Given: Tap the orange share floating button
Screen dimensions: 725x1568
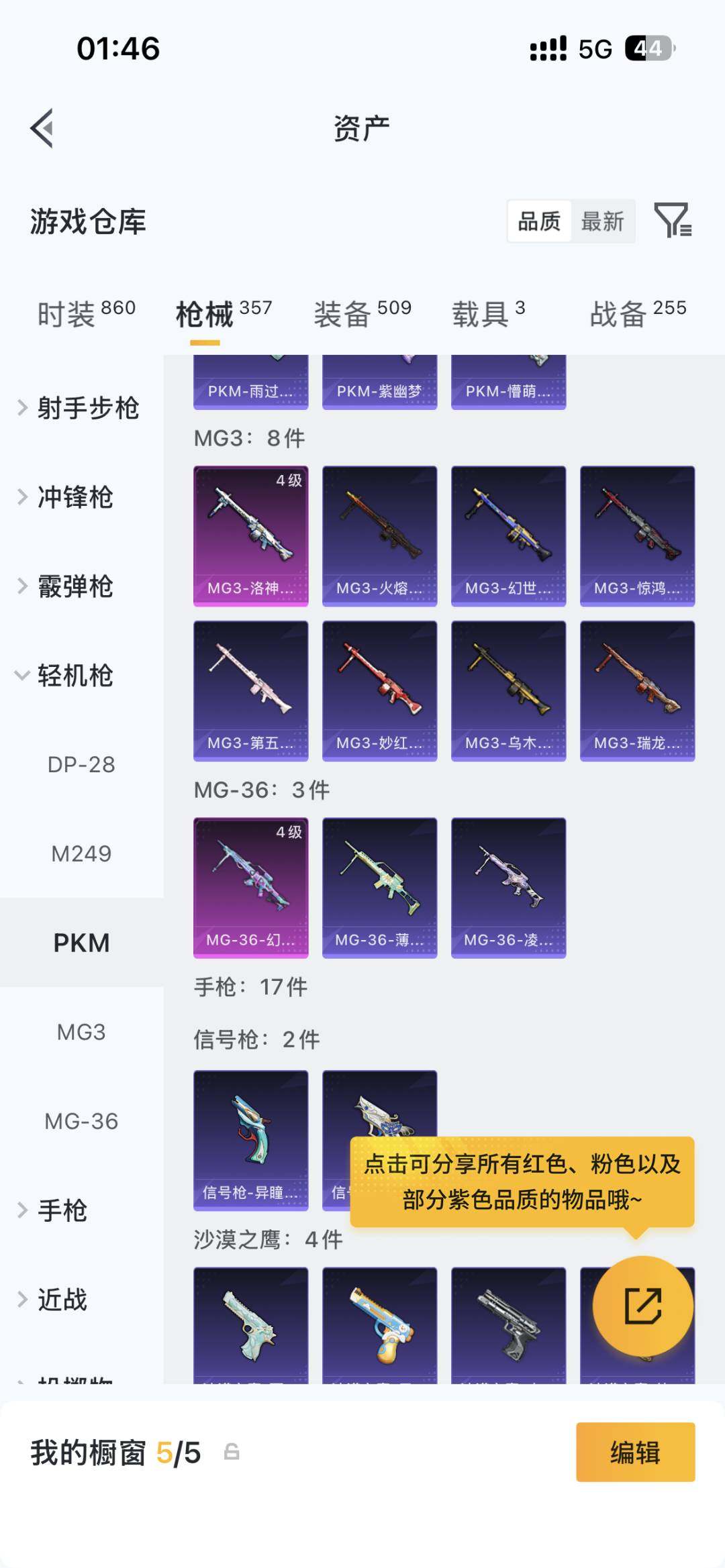Looking at the screenshot, I should point(642,1306).
